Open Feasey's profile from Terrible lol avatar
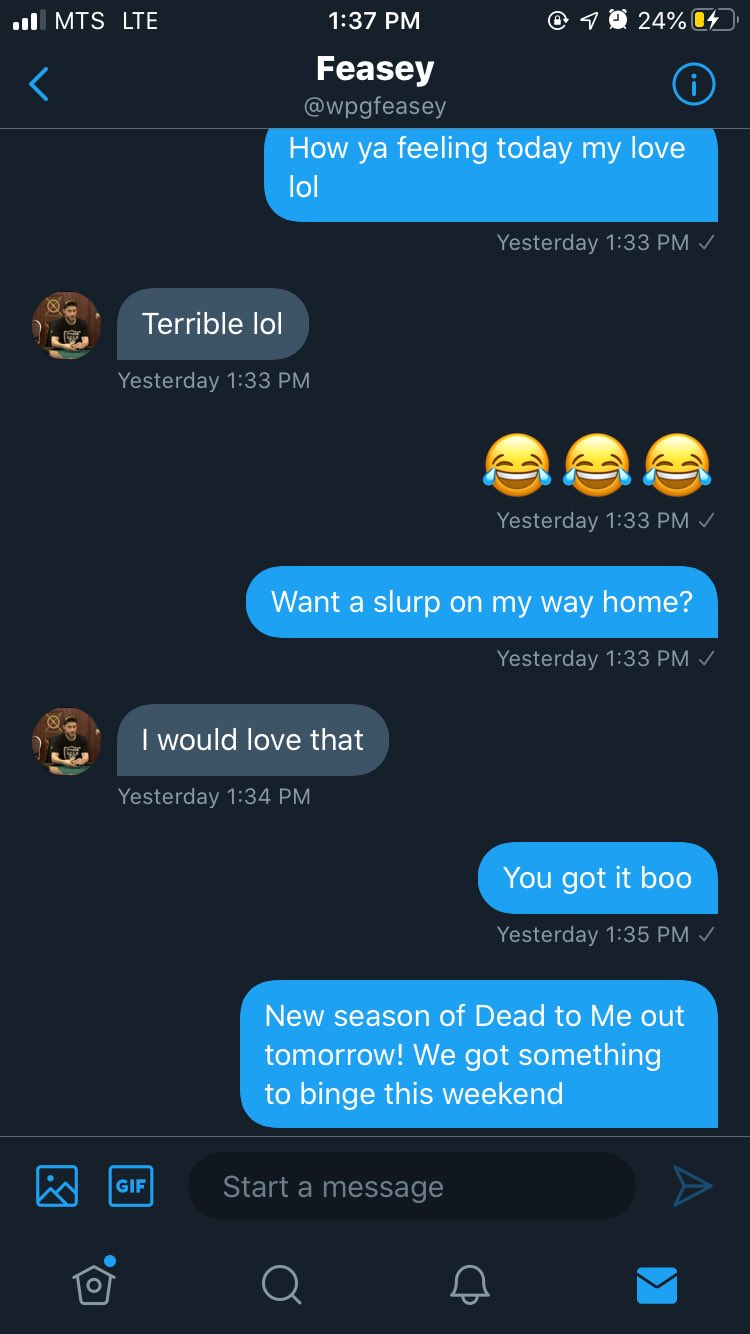Image resolution: width=750 pixels, height=1334 pixels. tap(67, 326)
